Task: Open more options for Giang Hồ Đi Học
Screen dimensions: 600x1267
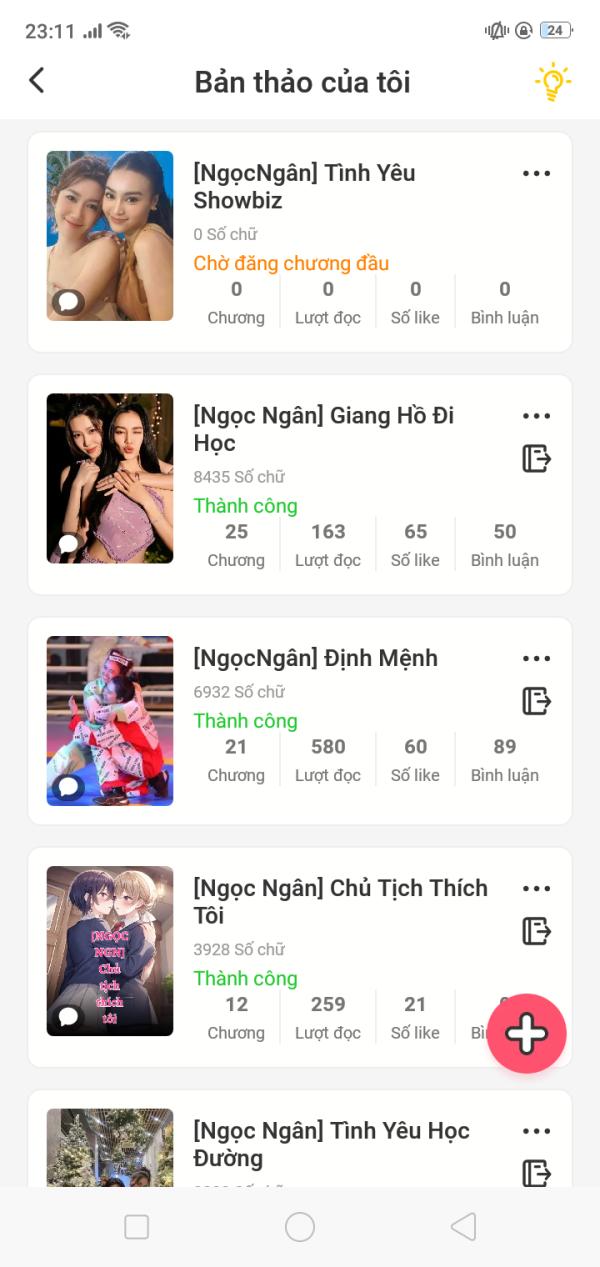Action: (x=536, y=416)
